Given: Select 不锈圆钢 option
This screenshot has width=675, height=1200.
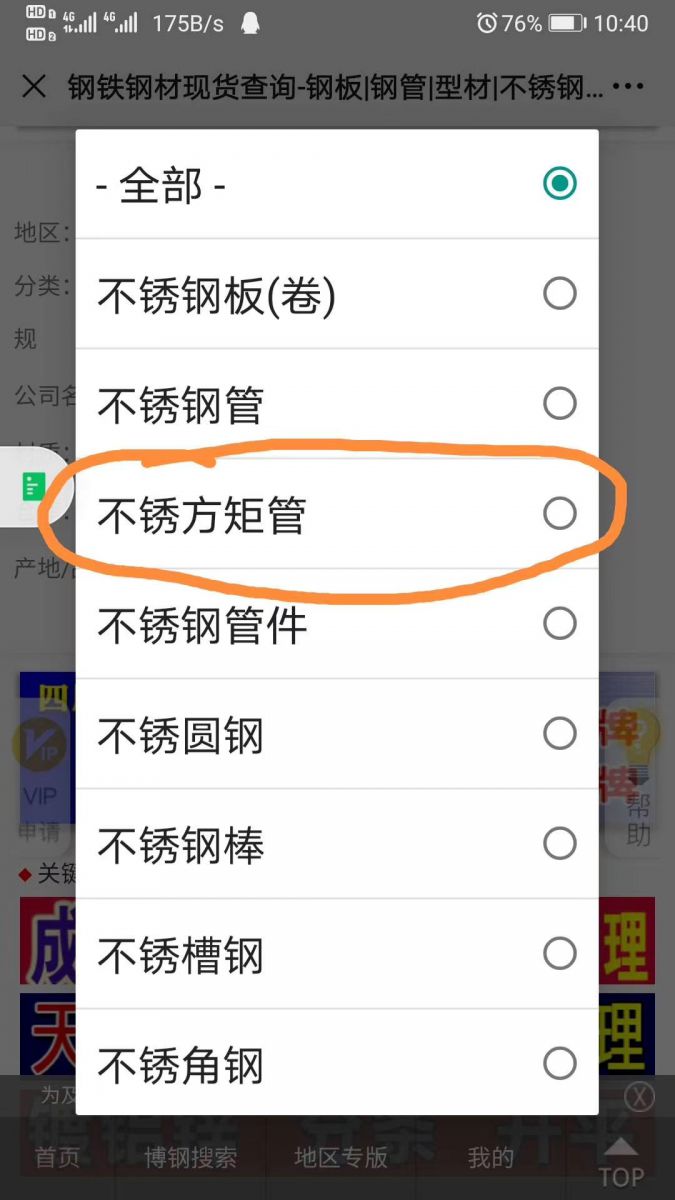Looking at the screenshot, I should click(x=337, y=734).
